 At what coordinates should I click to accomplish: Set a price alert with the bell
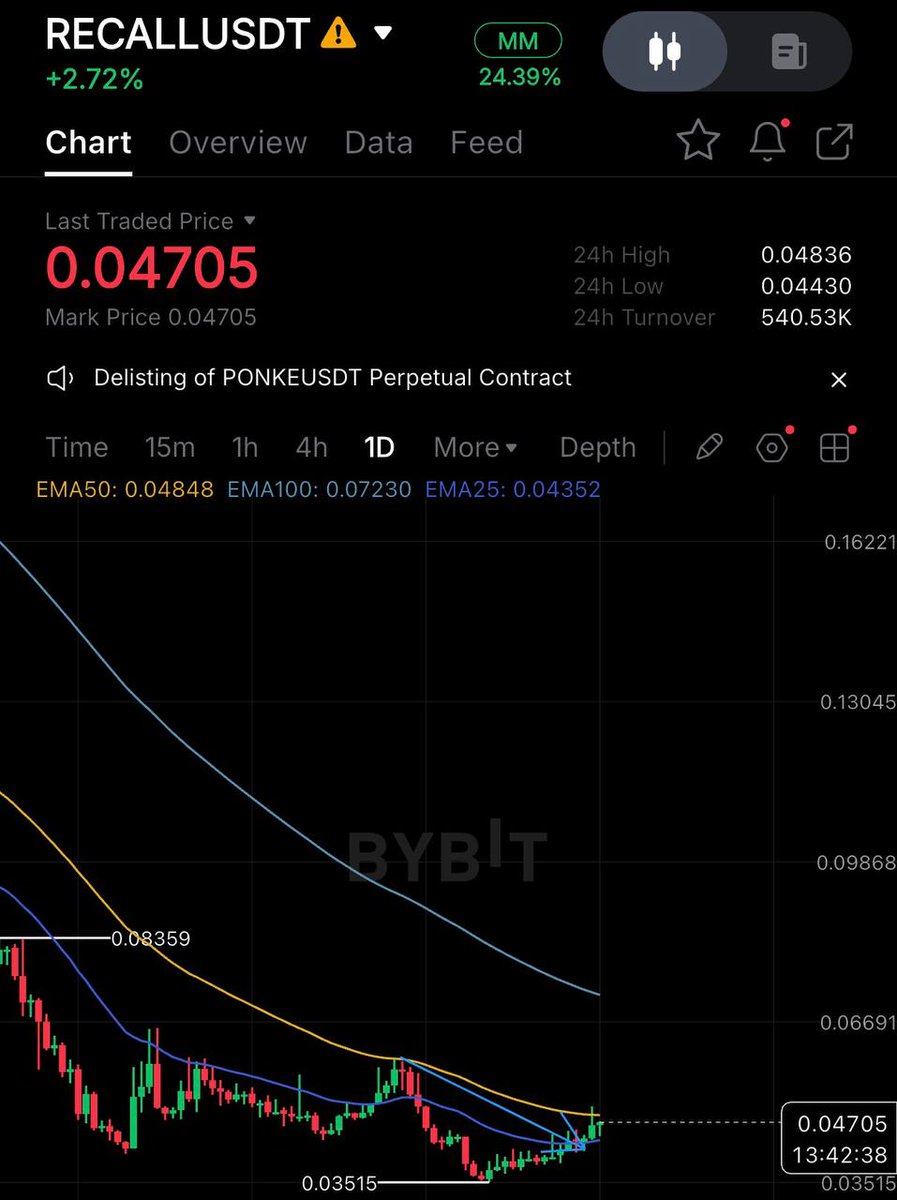click(x=767, y=141)
